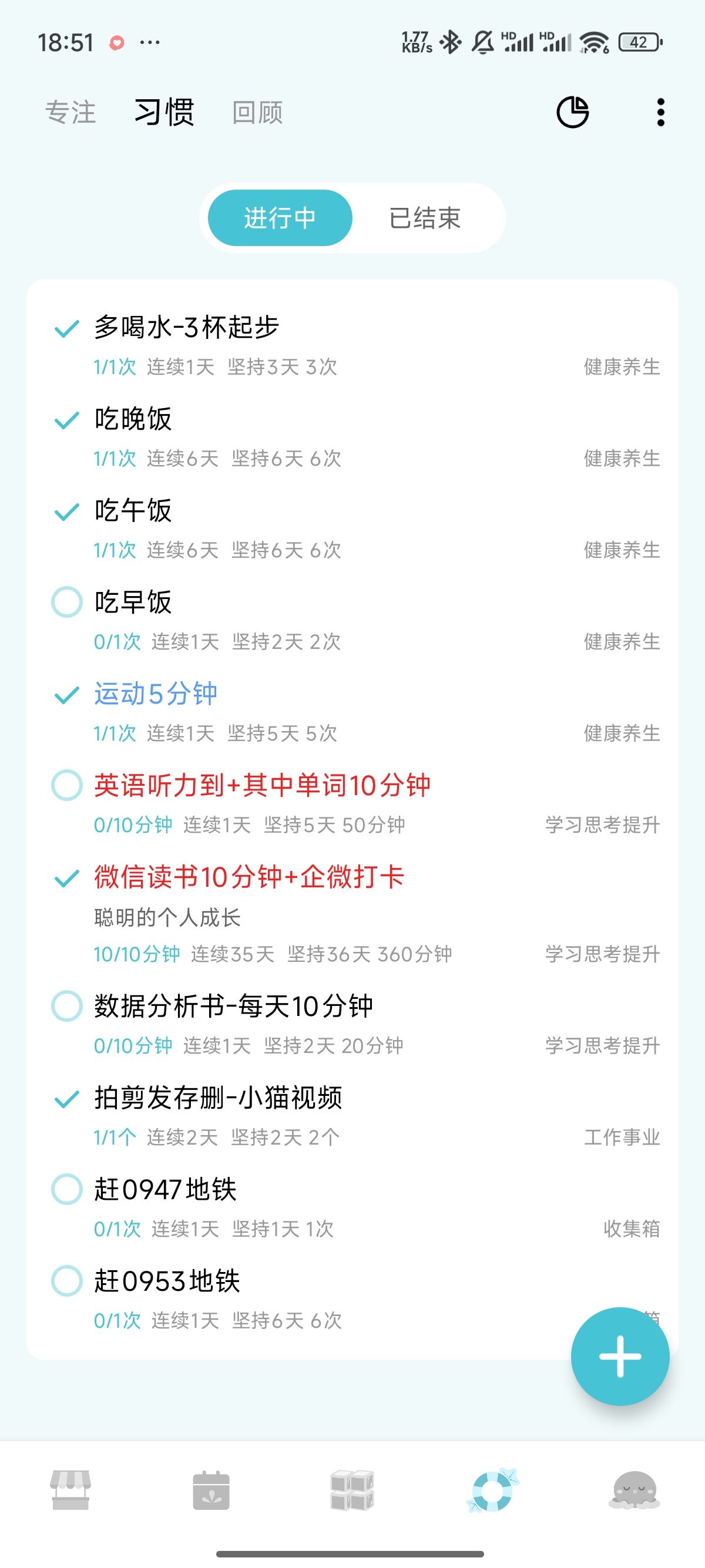Open the boxes bottom tab

352,1490
